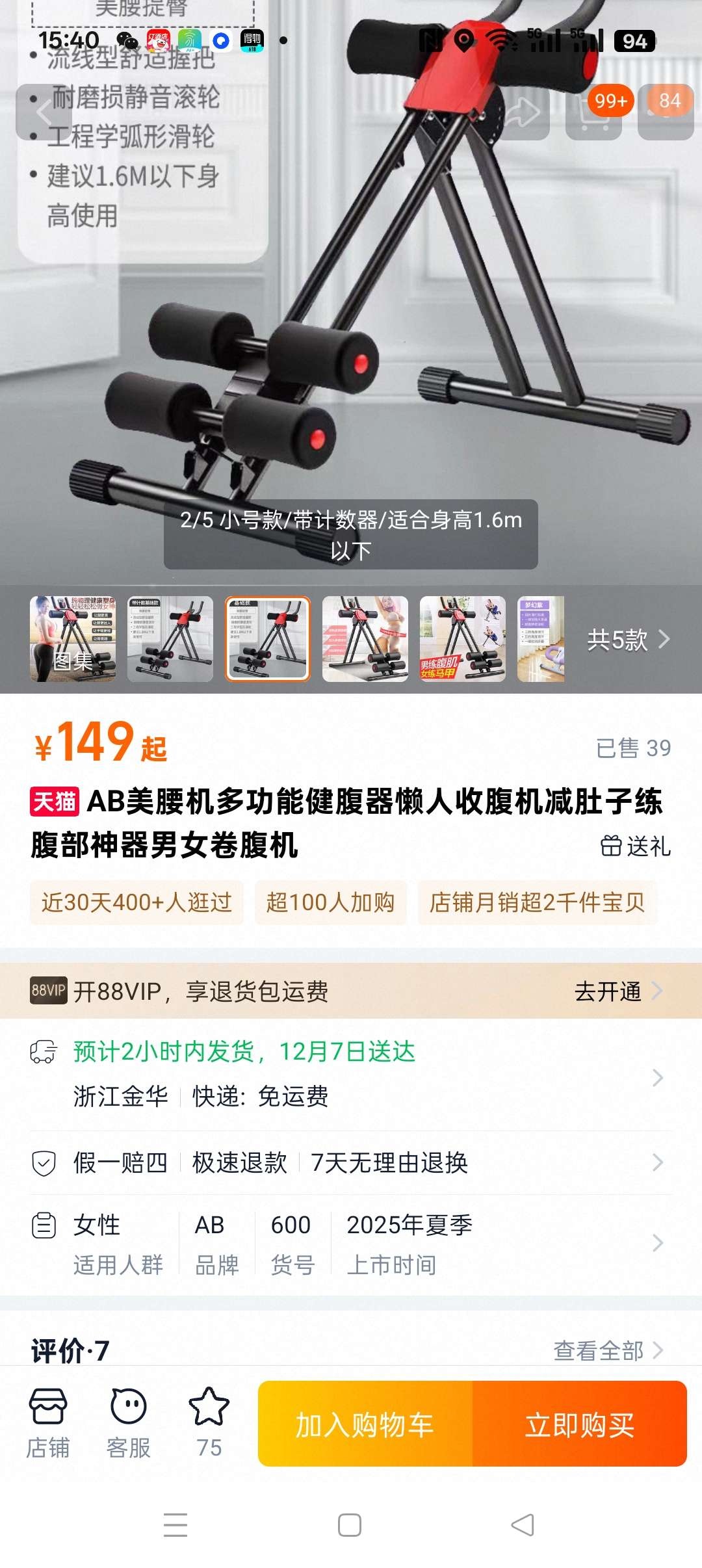View guarantees row 假一赔四

click(351, 1162)
